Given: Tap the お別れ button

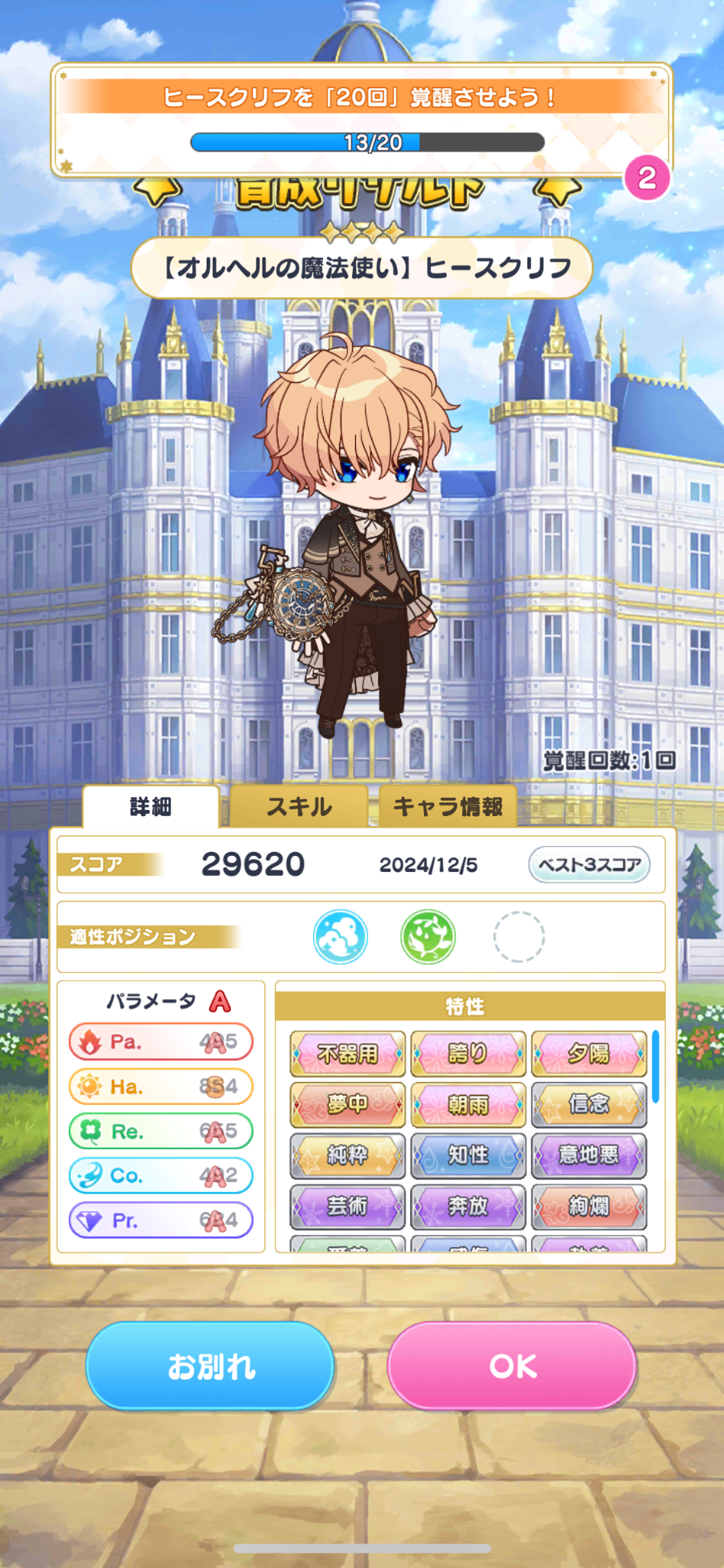Looking at the screenshot, I should [x=210, y=1365].
